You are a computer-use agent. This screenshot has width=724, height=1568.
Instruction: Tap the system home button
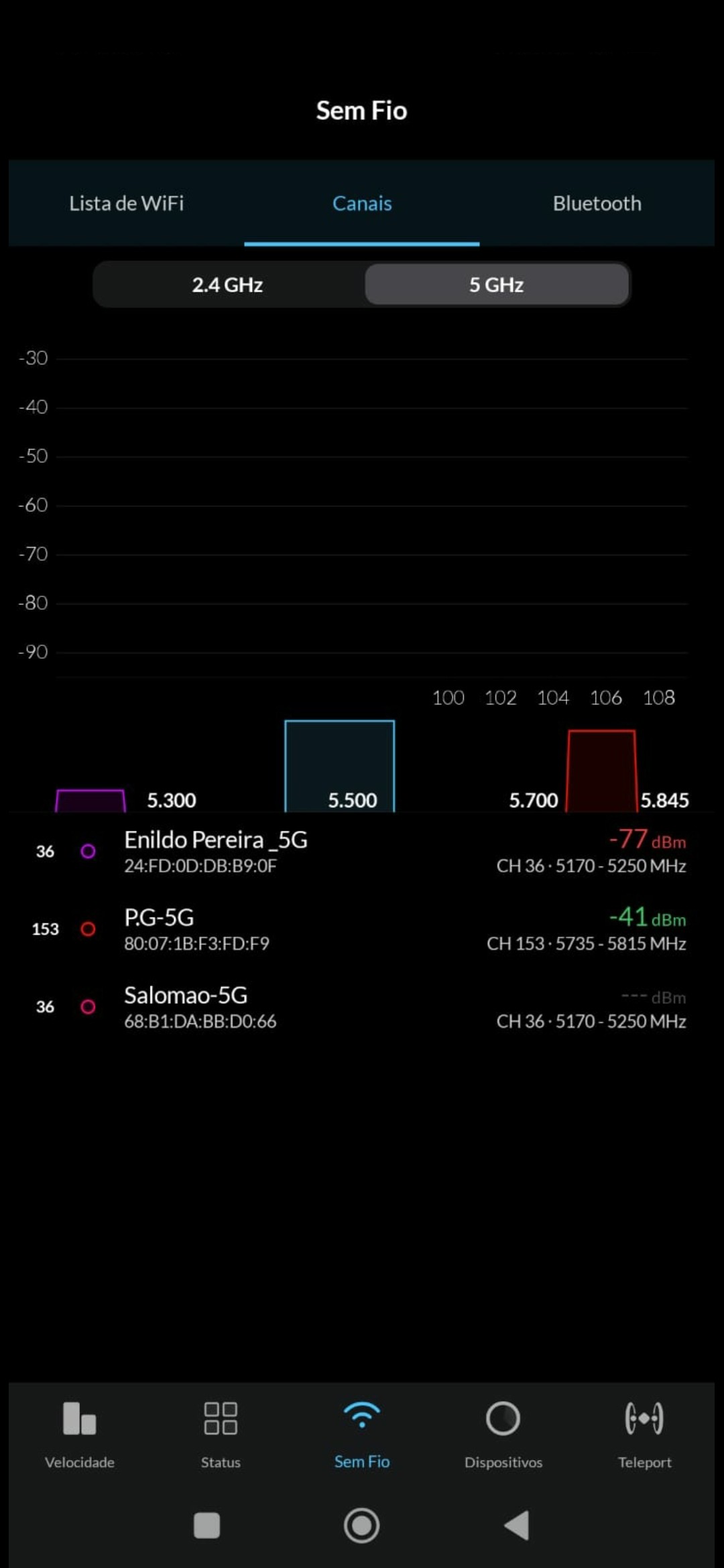[362, 1526]
